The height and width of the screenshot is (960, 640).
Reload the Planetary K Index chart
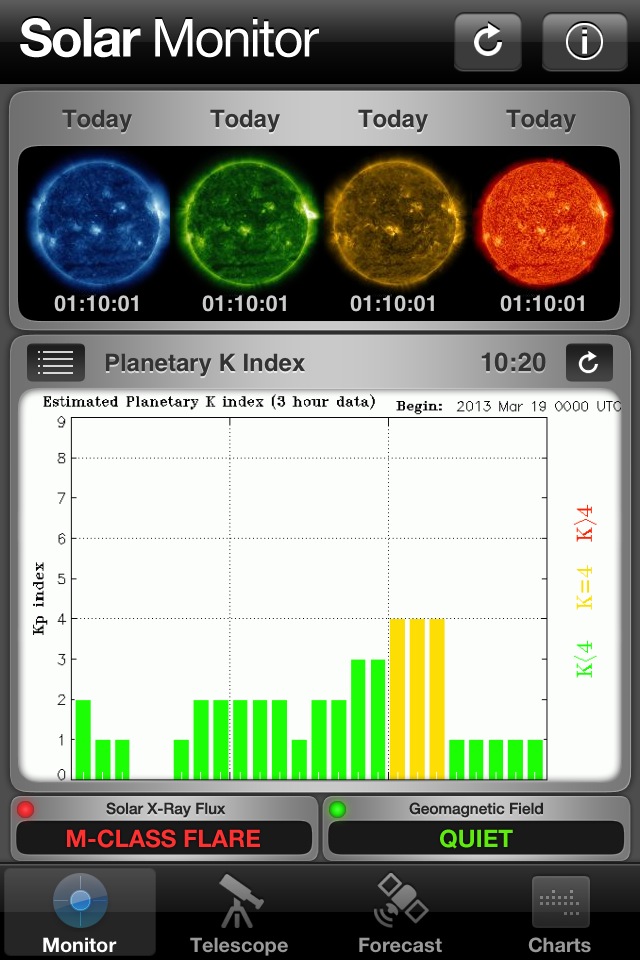pos(589,363)
